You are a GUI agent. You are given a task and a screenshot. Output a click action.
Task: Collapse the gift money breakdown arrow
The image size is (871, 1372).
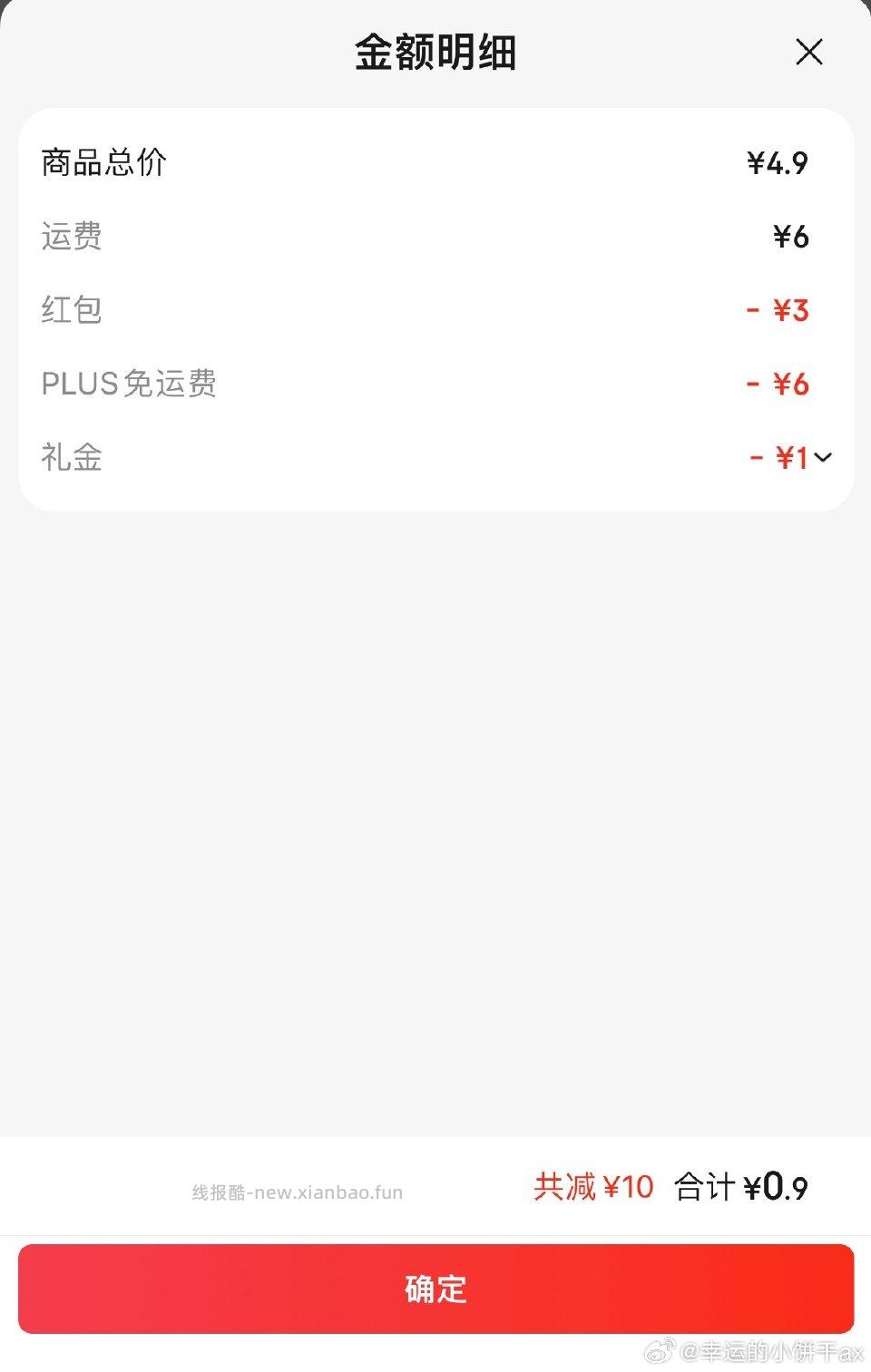(823, 458)
